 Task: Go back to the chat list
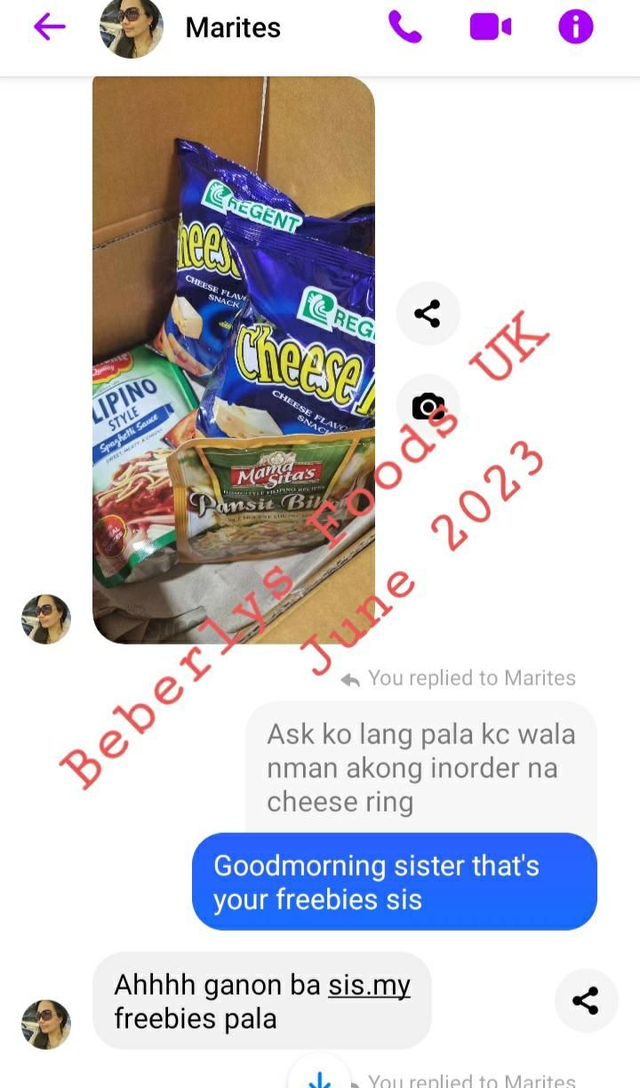point(49,28)
